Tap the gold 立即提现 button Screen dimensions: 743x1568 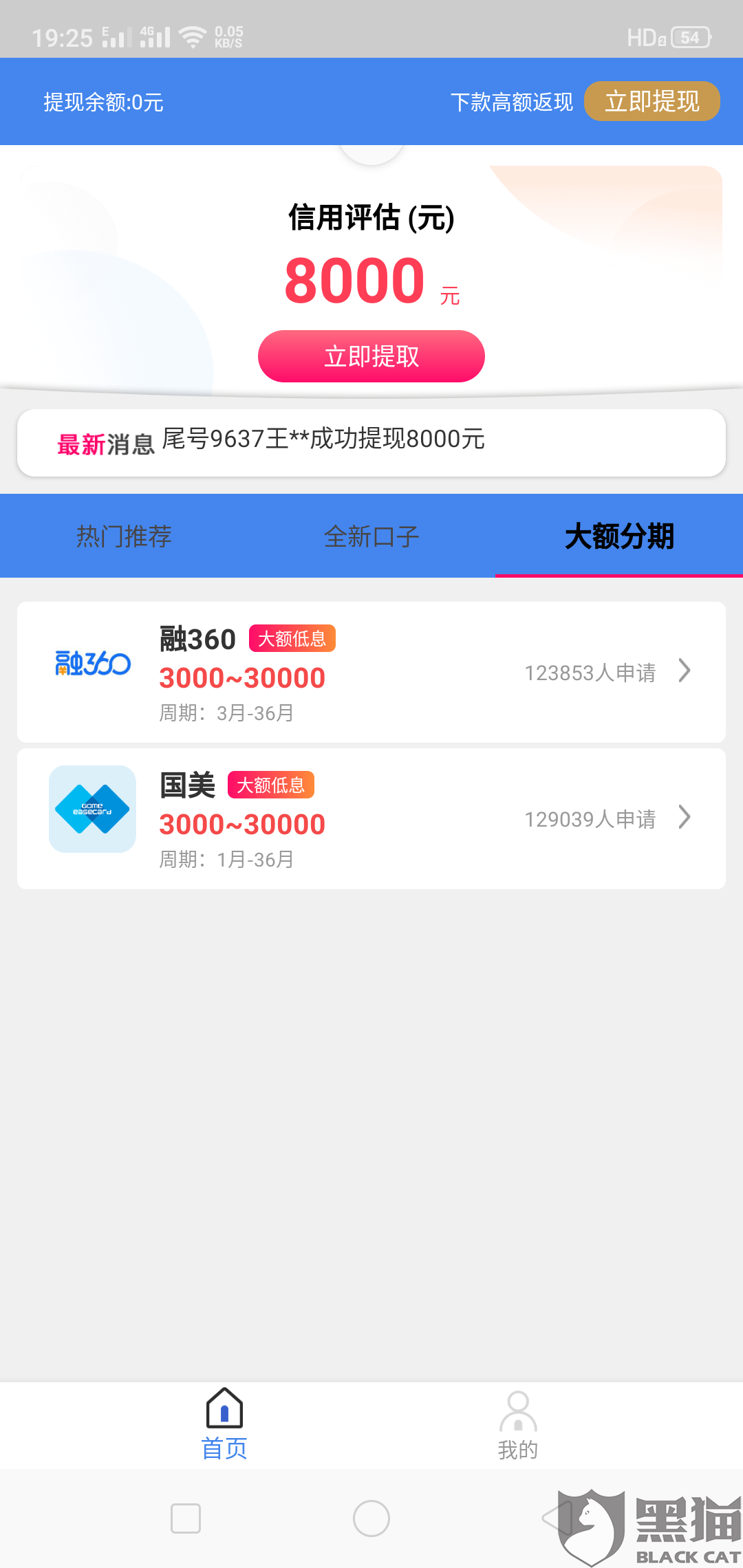click(652, 101)
